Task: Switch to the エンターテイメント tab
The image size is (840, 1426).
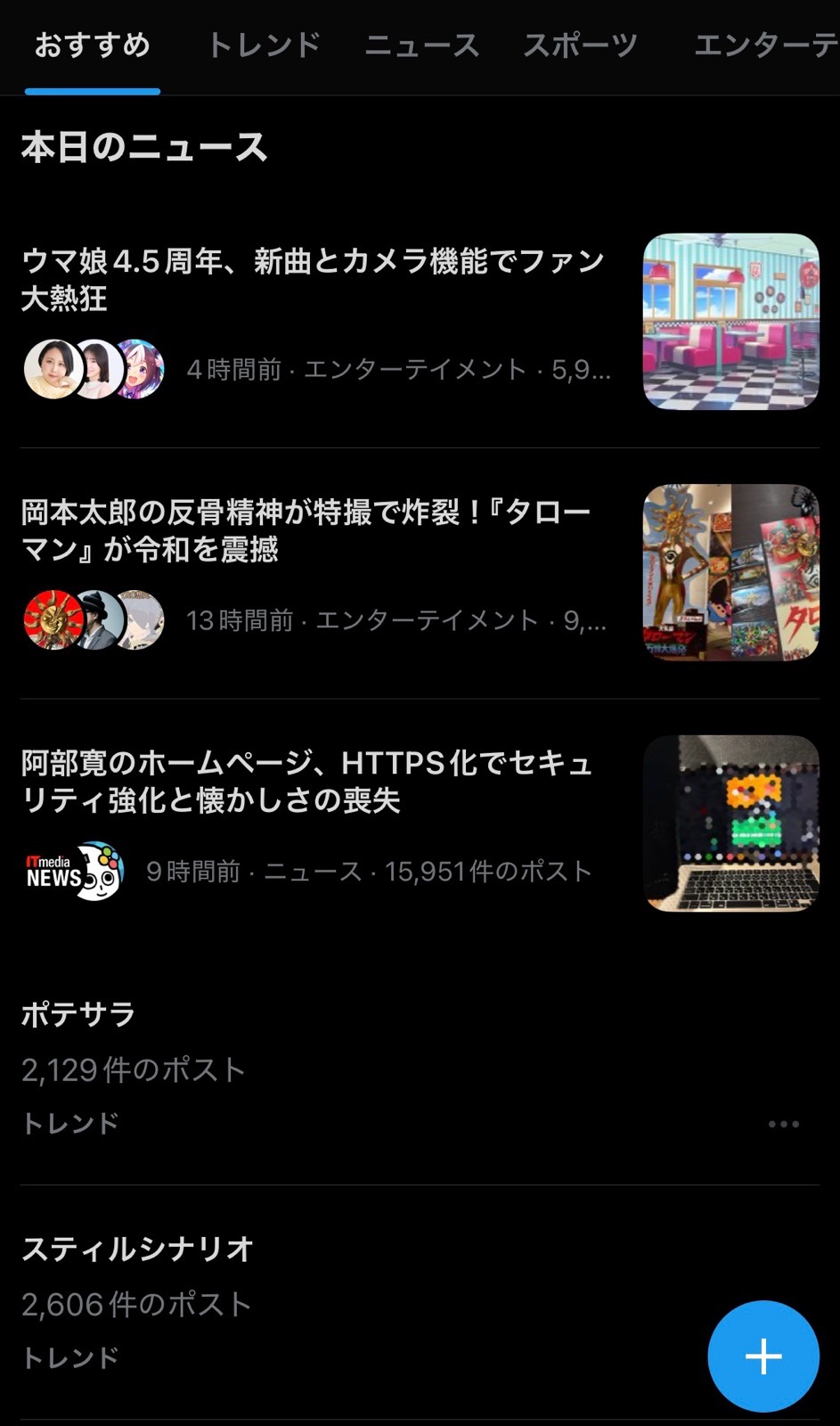Action: pyautogui.click(x=764, y=45)
